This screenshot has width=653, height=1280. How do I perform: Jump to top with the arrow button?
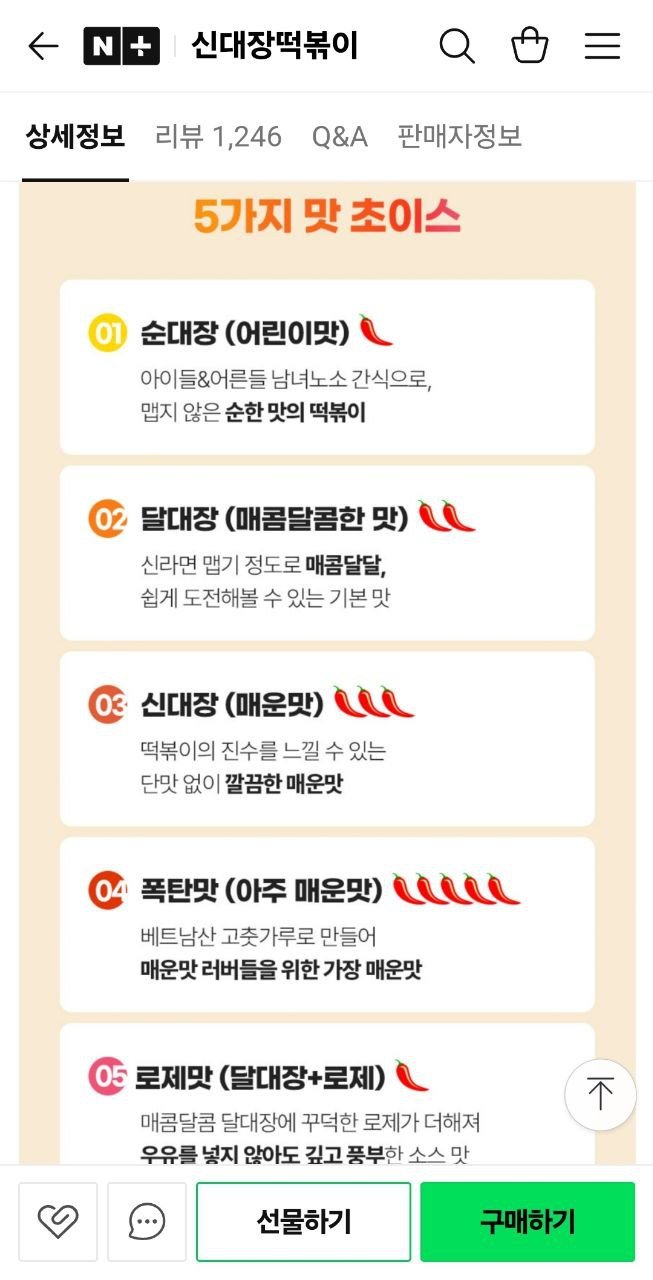point(600,1095)
